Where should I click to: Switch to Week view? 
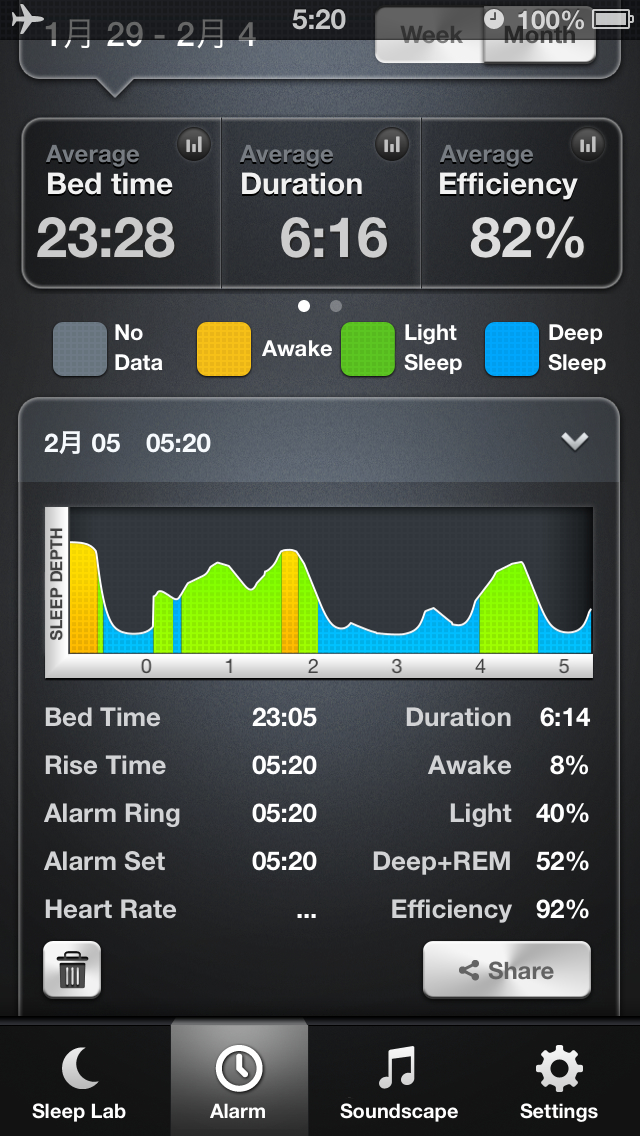pyautogui.click(x=431, y=38)
